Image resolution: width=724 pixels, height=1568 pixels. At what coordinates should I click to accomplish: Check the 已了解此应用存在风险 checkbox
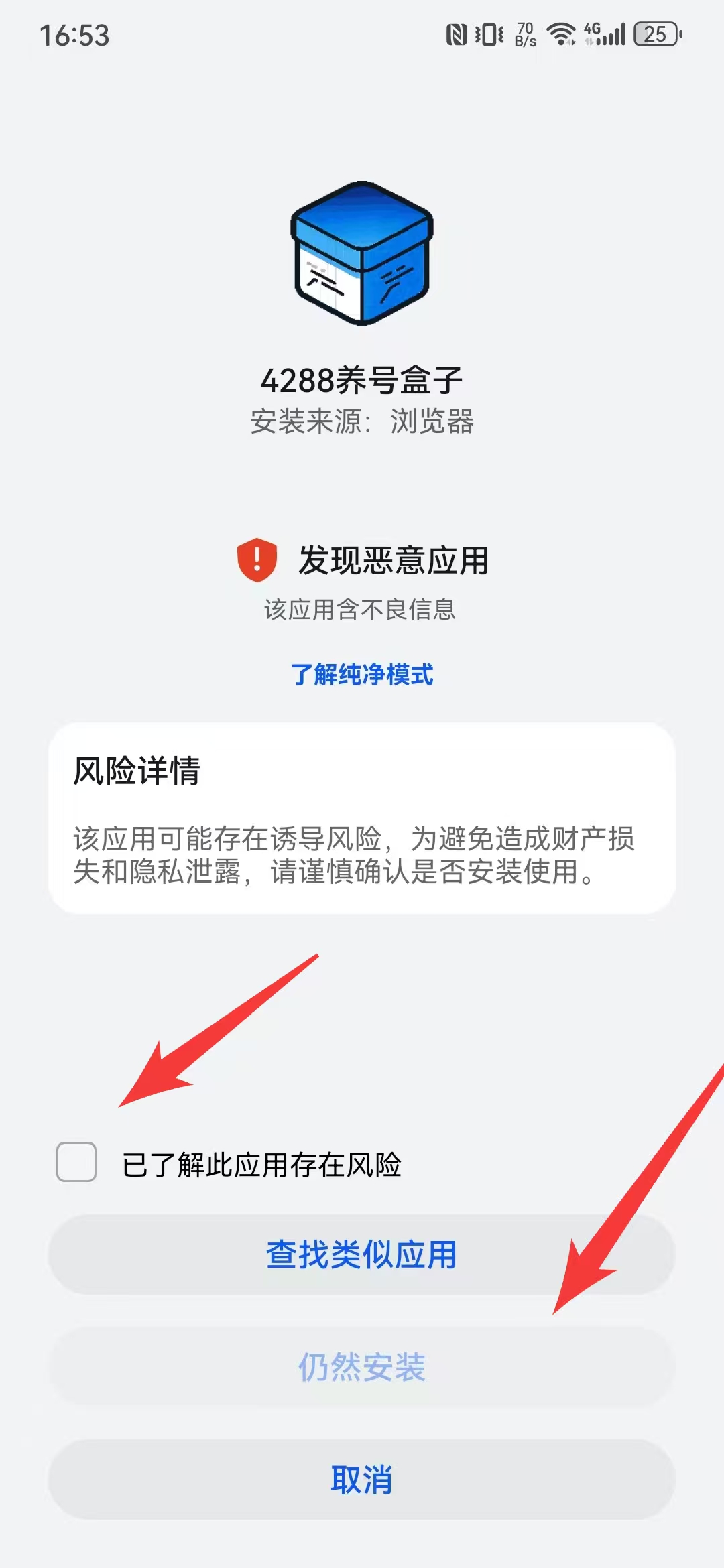pyautogui.click(x=76, y=1163)
